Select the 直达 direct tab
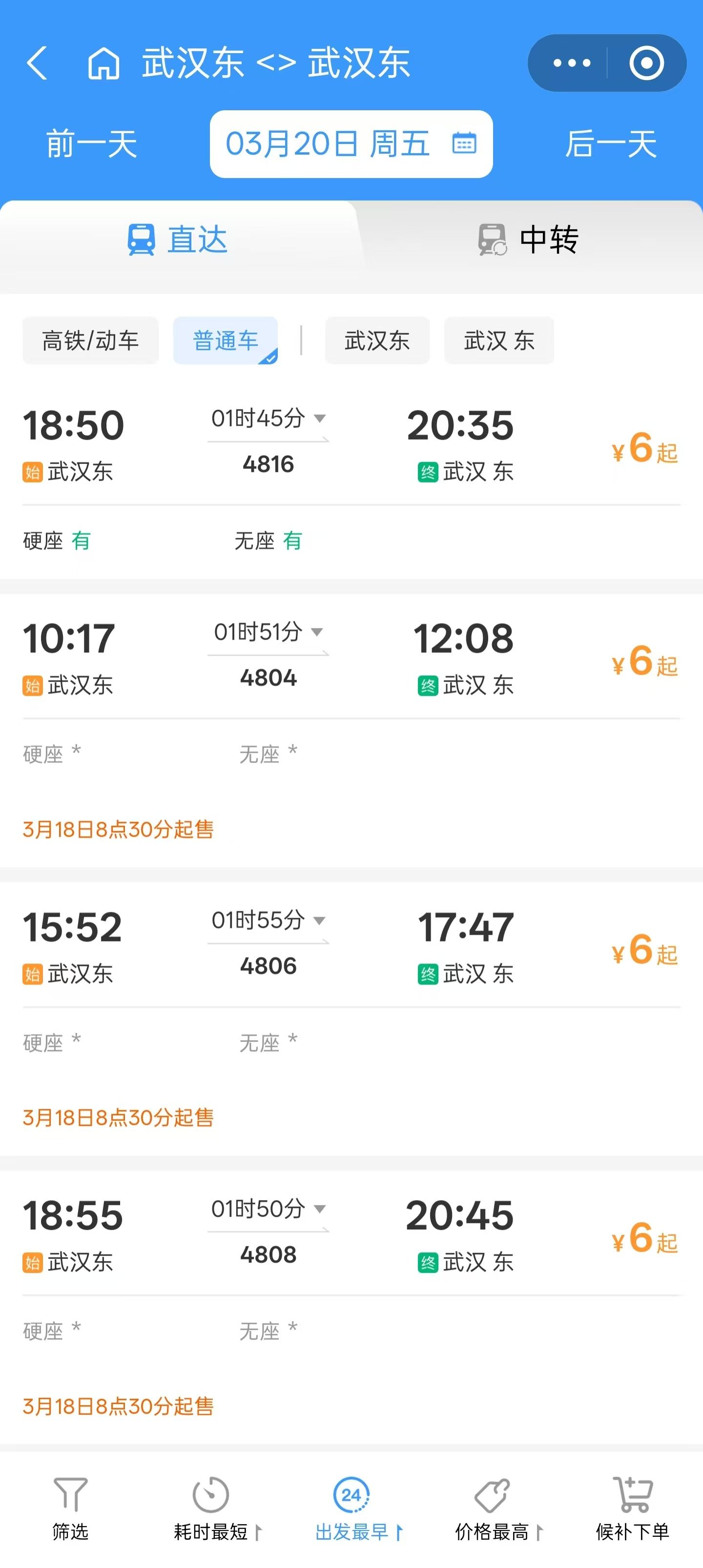This screenshot has width=703, height=1568. (x=177, y=239)
